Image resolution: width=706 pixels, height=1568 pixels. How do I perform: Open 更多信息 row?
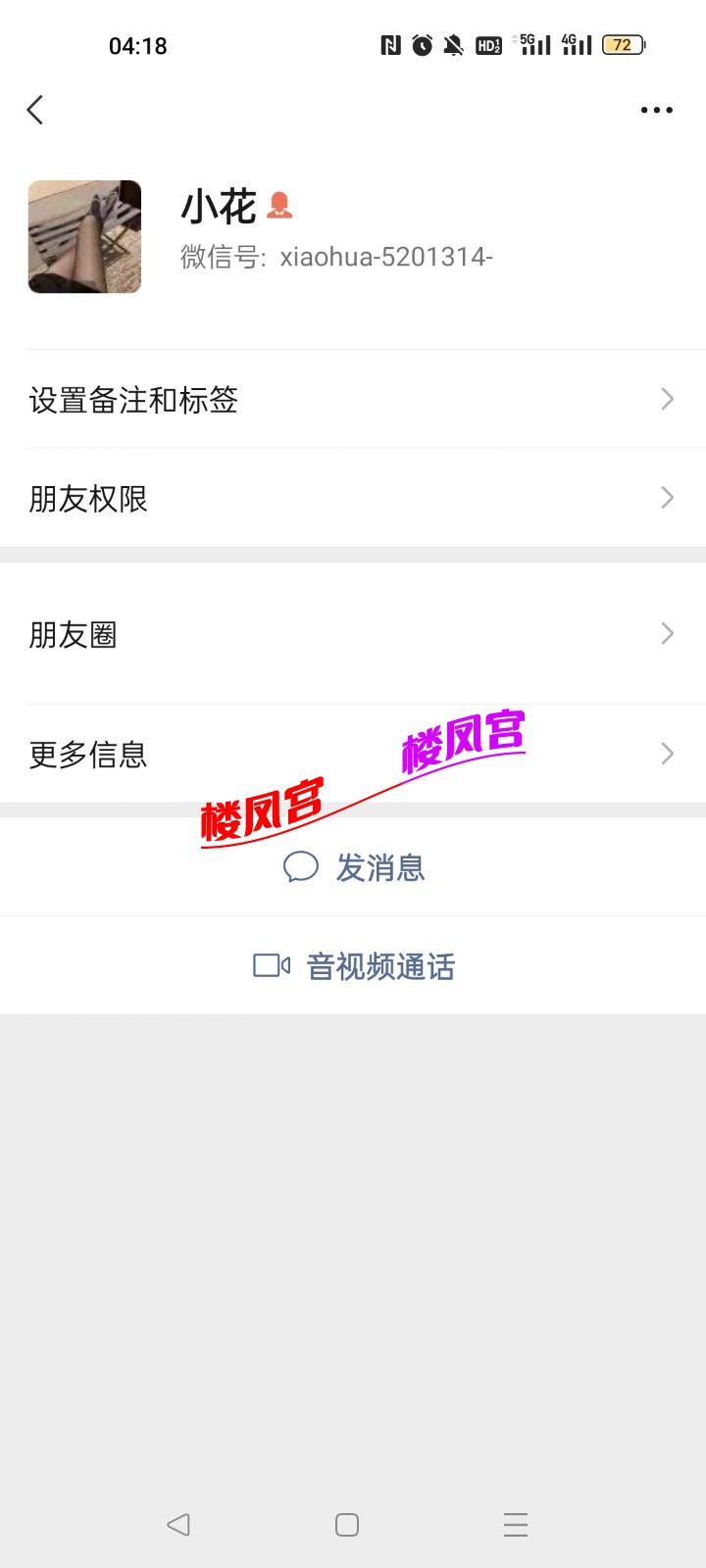pos(353,754)
